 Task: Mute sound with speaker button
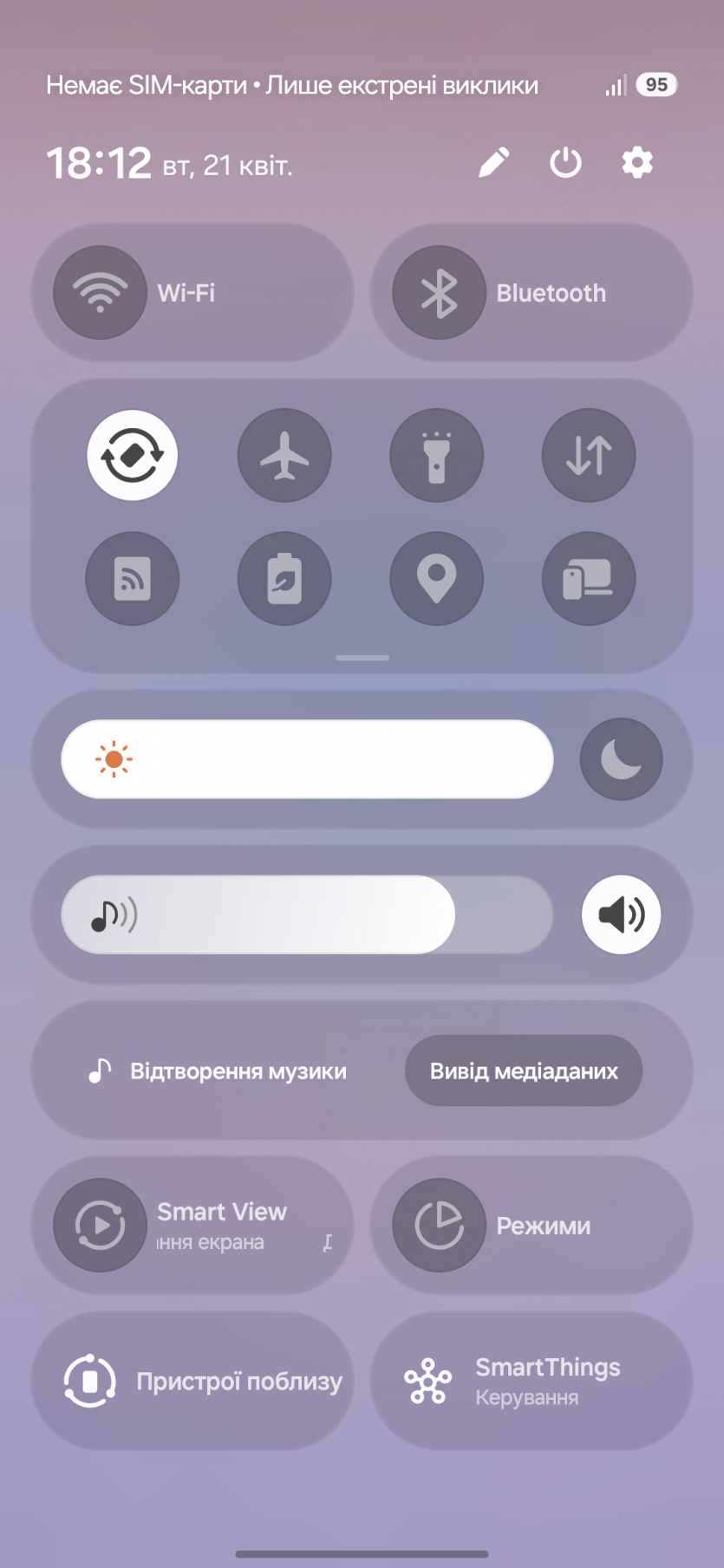pyautogui.click(x=621, y=914)
